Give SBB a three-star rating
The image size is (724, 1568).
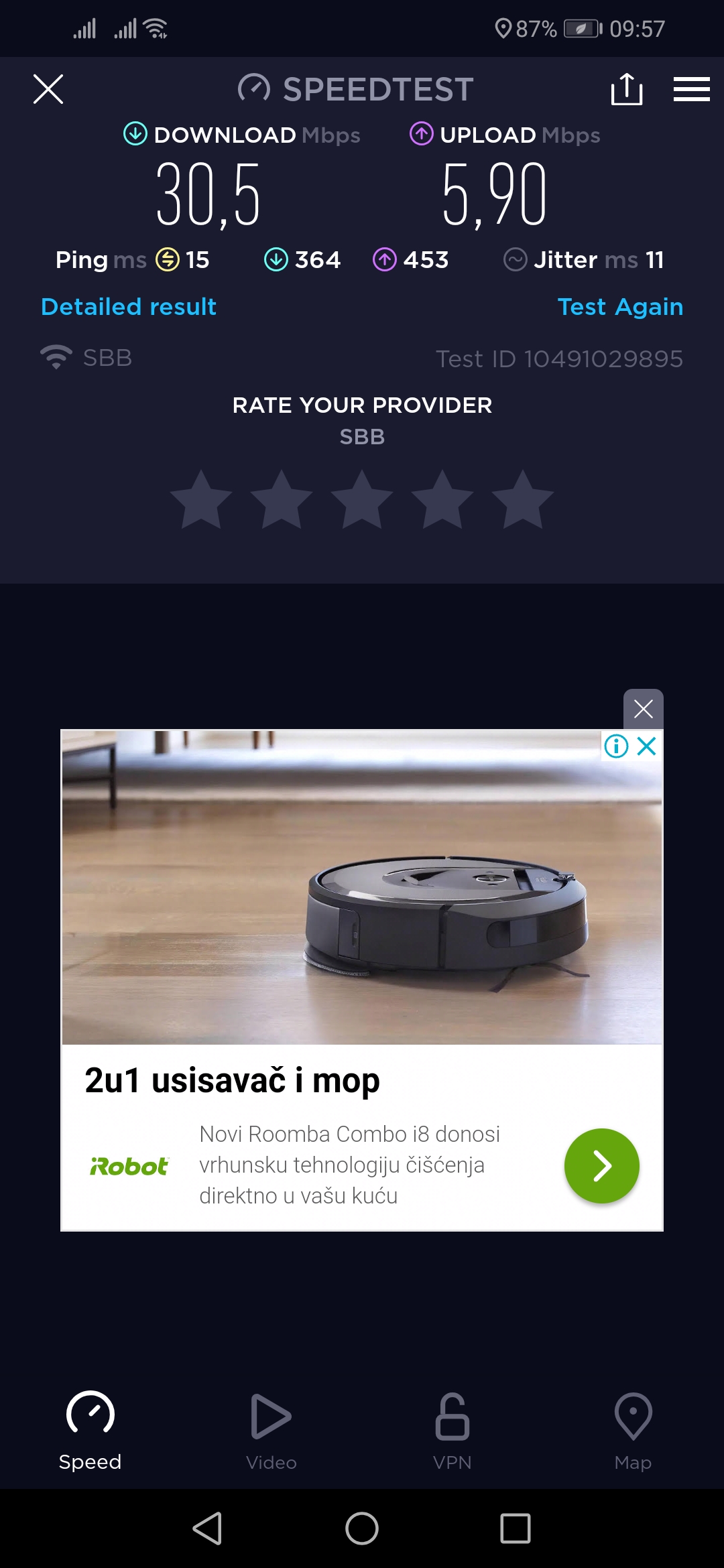coord(362,500)
